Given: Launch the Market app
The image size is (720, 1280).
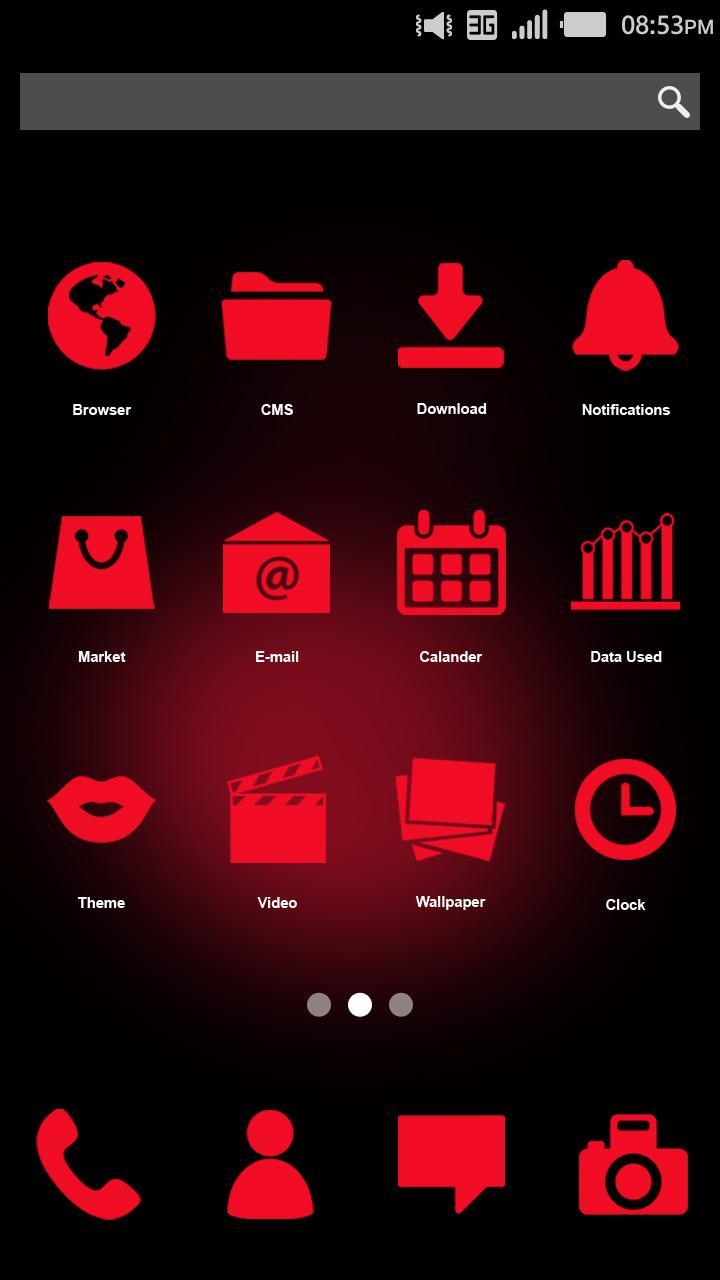Looking at the screenshot, I should coord(101,562).
